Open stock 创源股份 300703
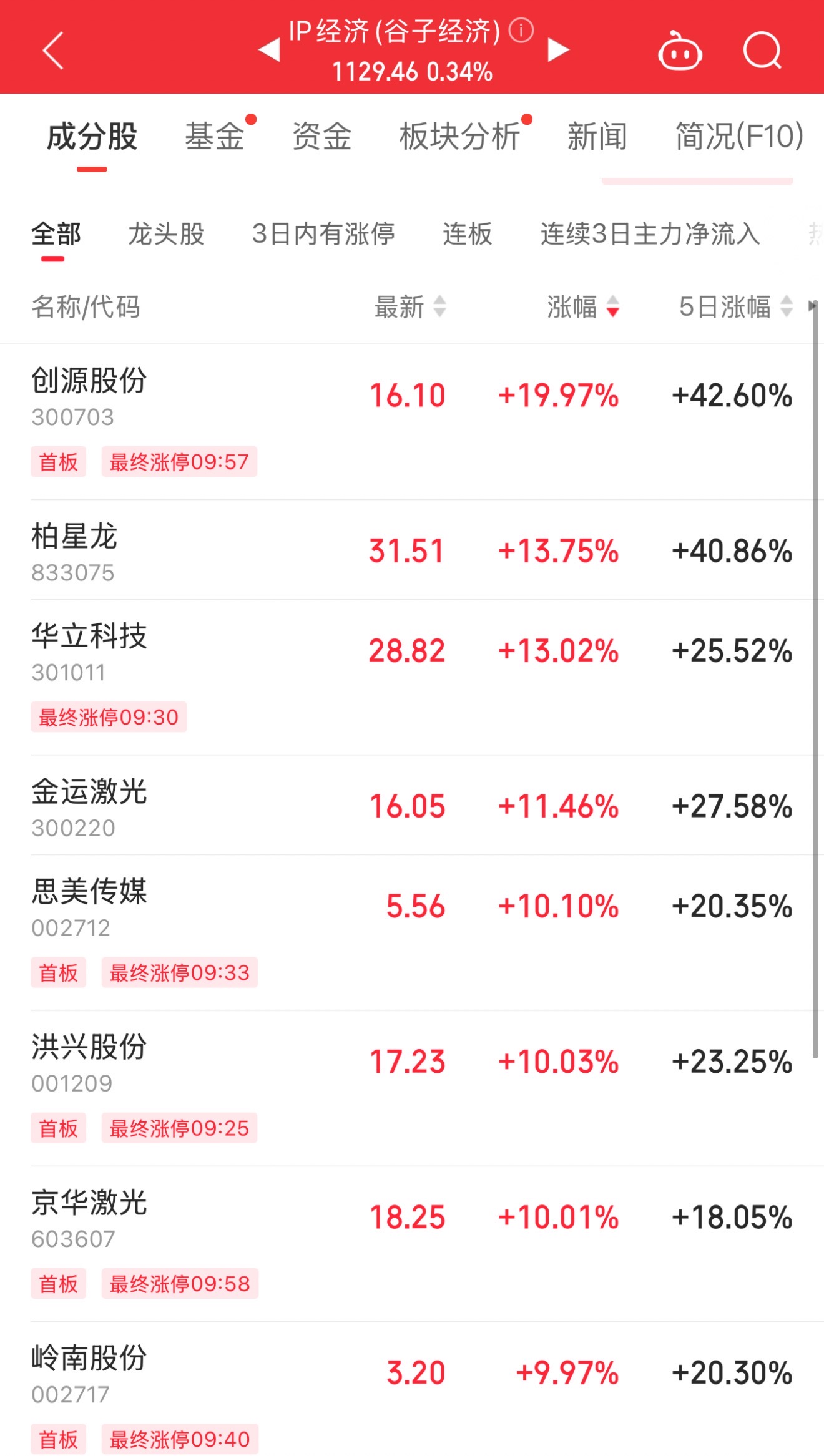Image resolution: width=824 pixels, height=1456 pixels. click(x=90, y=396)
